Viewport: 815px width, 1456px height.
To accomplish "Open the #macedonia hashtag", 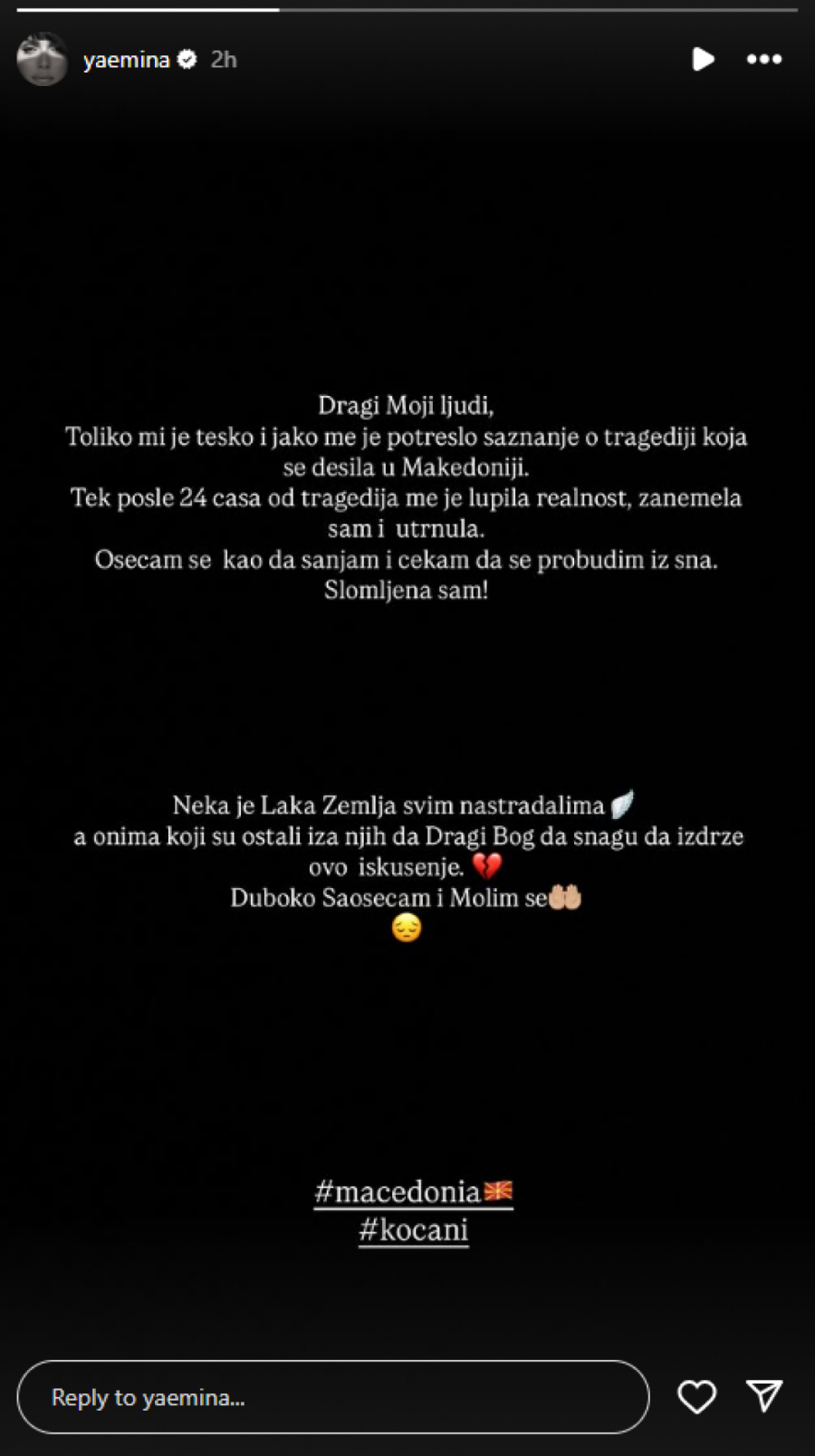I will (x=412, y=1191).
